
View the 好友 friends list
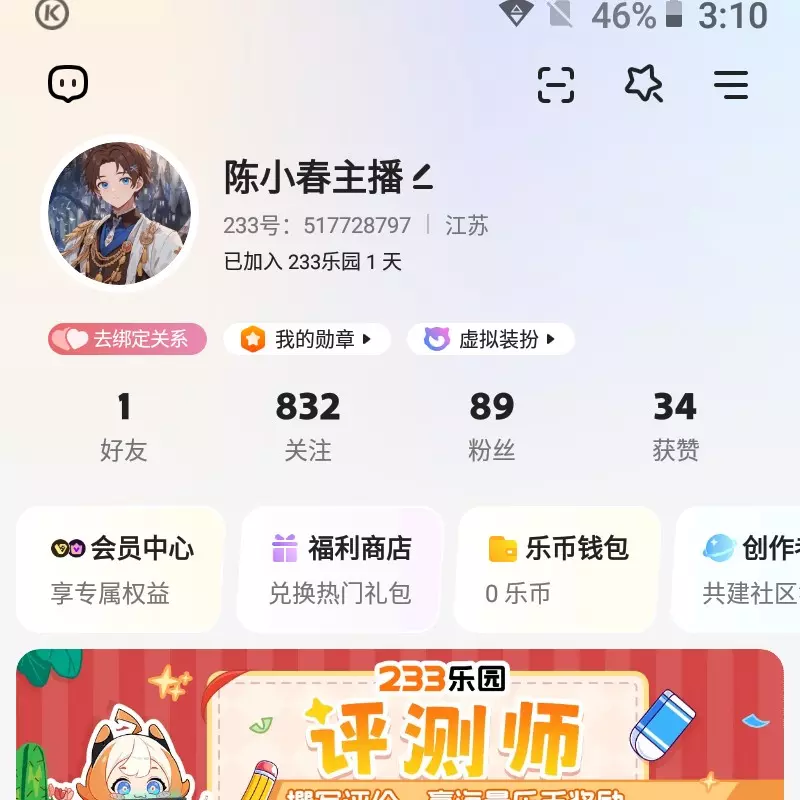(x=124, y=426)
